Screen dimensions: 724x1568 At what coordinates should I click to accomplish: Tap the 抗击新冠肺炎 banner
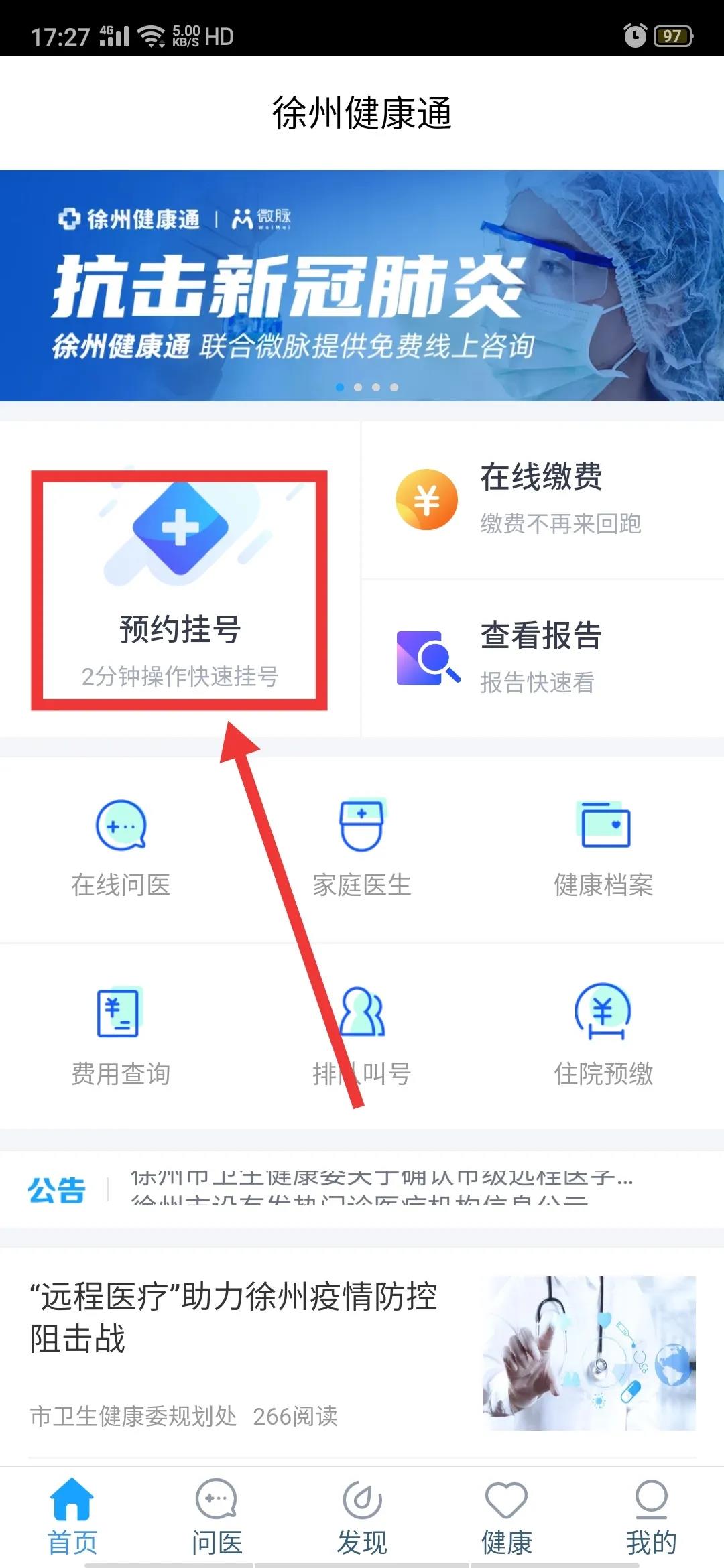(x=362, y=285)
